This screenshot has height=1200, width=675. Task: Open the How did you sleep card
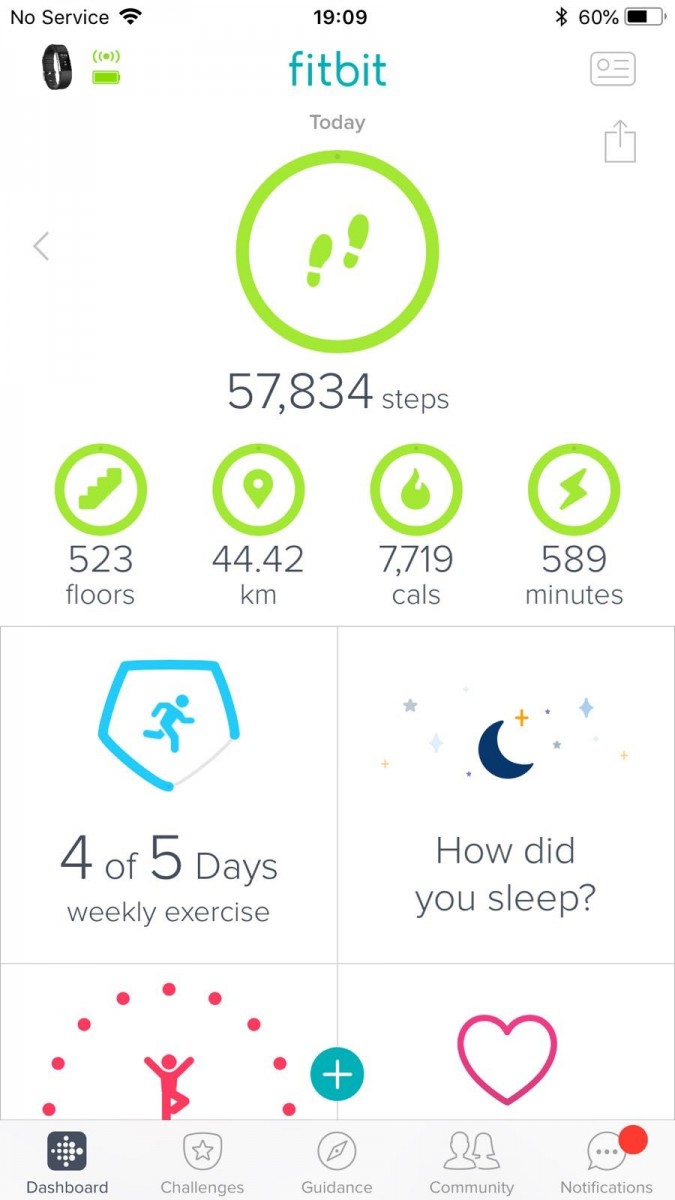506,795
